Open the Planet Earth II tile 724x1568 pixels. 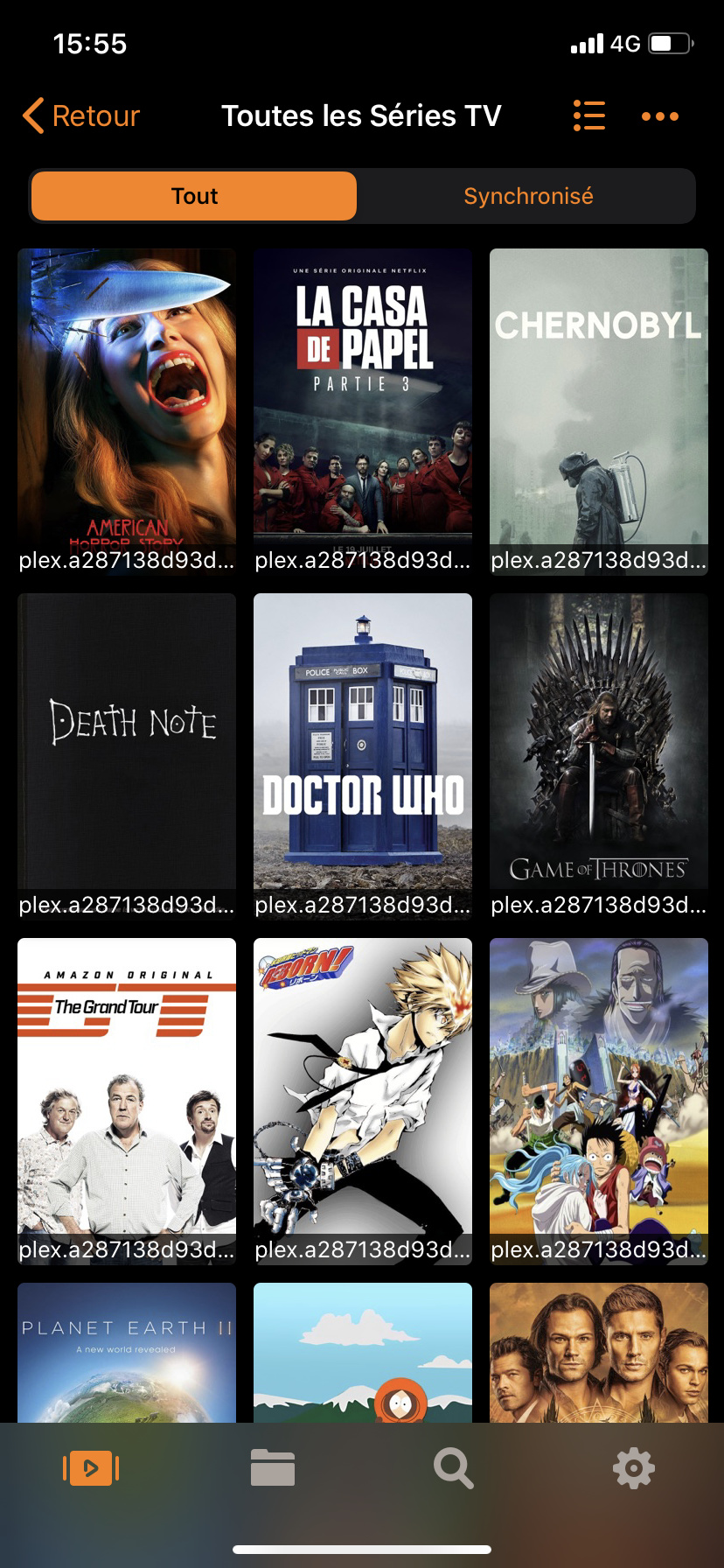(127, 1352)
